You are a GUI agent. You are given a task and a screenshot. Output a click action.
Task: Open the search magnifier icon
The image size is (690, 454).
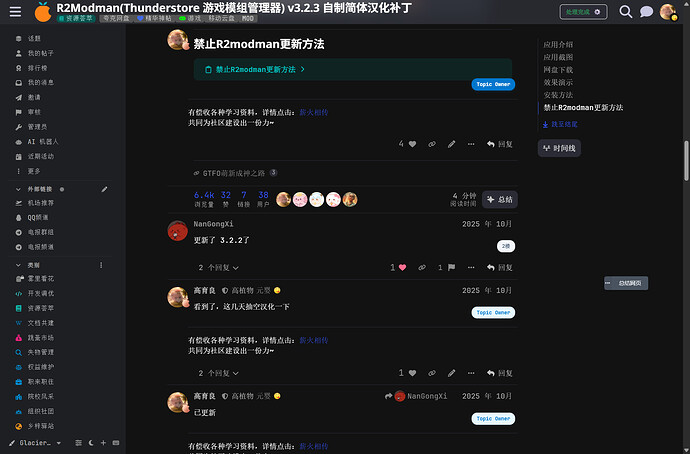tap(626, 12)
